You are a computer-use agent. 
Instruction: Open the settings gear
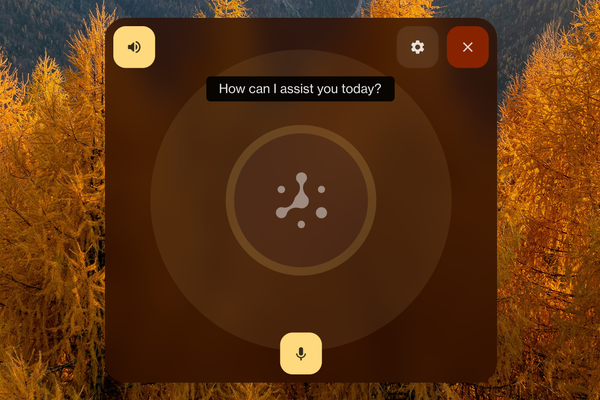417,47
